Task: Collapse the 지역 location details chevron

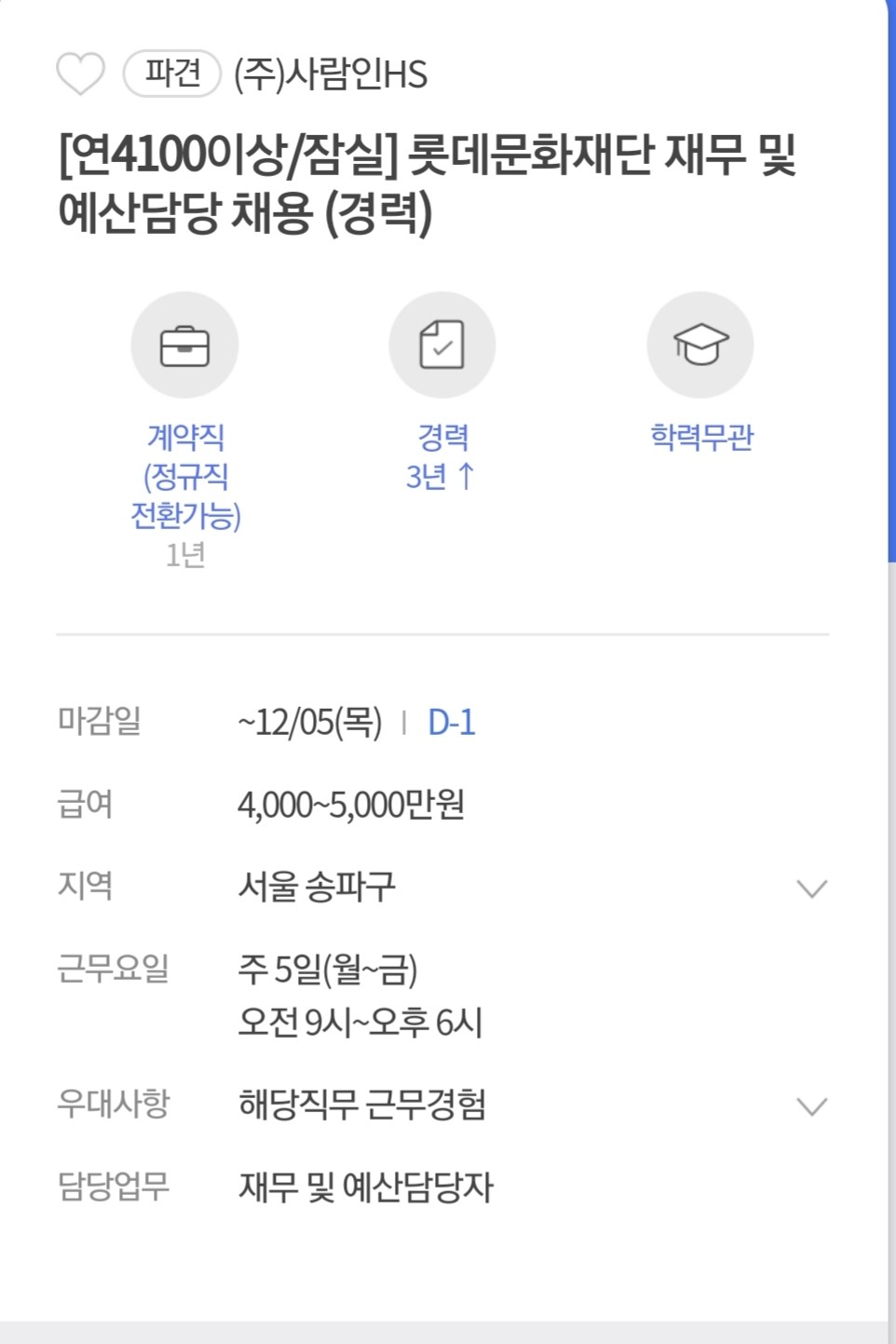Action: point(812,887)
